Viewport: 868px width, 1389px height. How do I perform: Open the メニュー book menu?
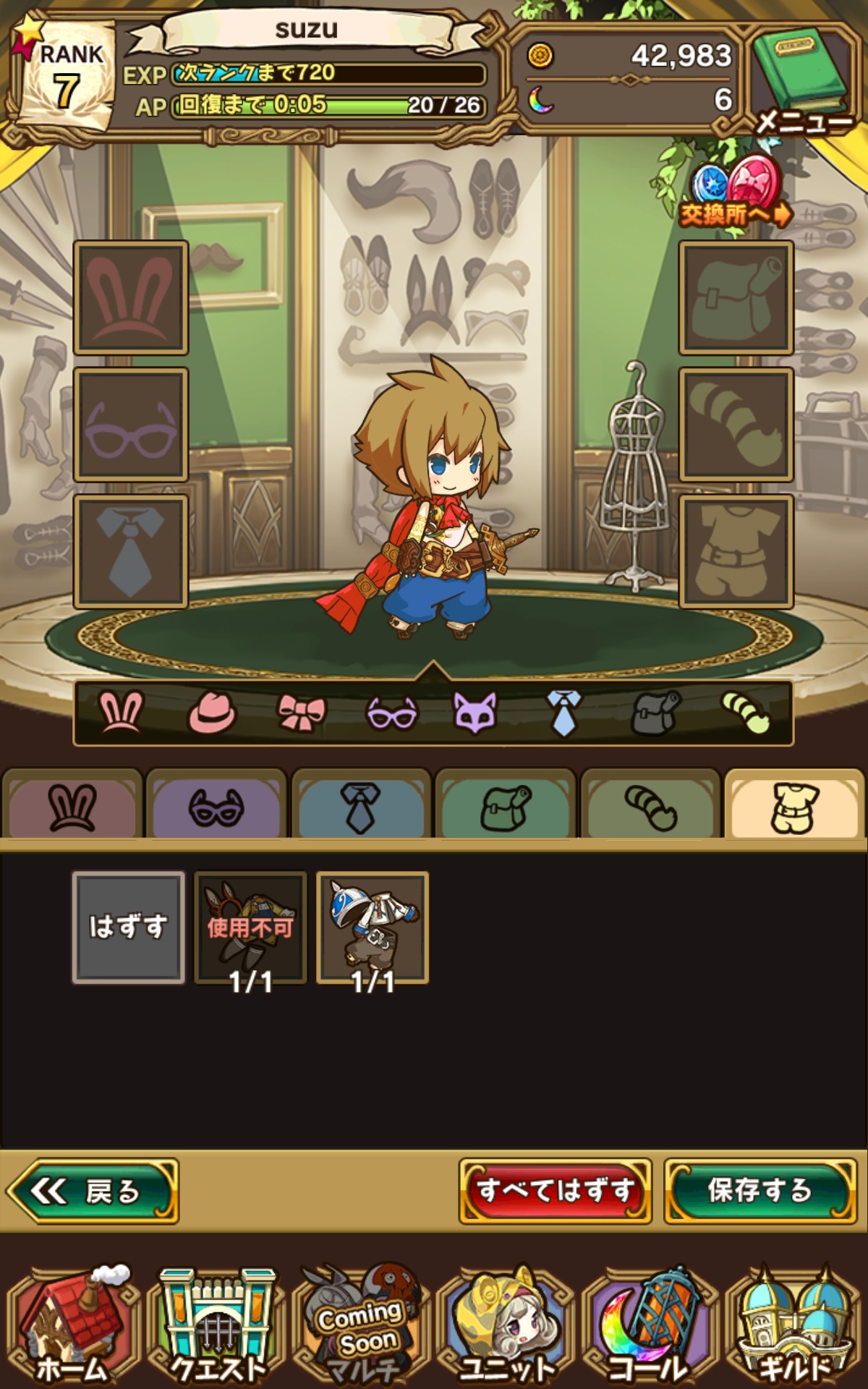coord(801,80)
